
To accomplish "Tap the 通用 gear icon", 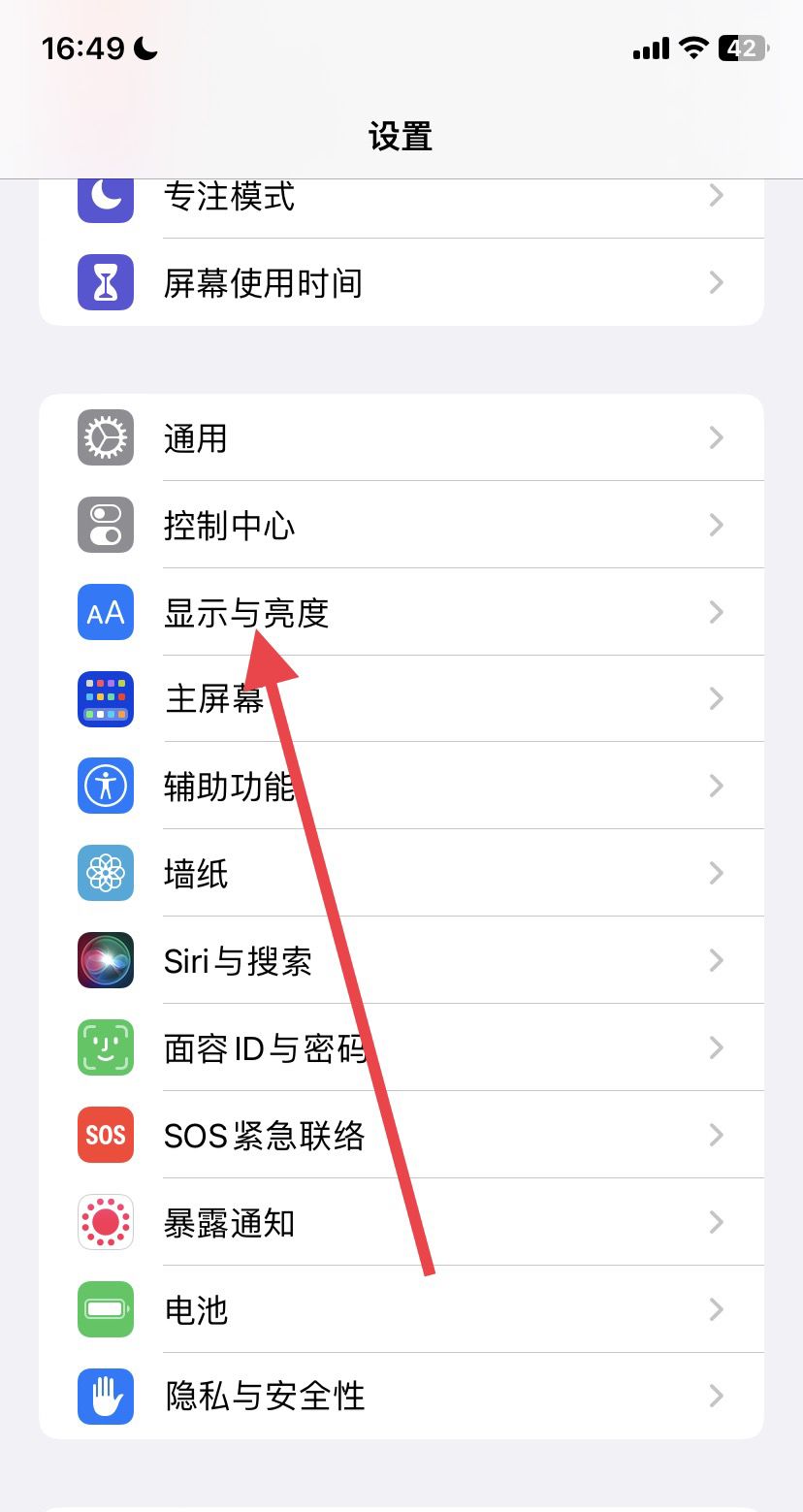I will (x=105, y=437).
